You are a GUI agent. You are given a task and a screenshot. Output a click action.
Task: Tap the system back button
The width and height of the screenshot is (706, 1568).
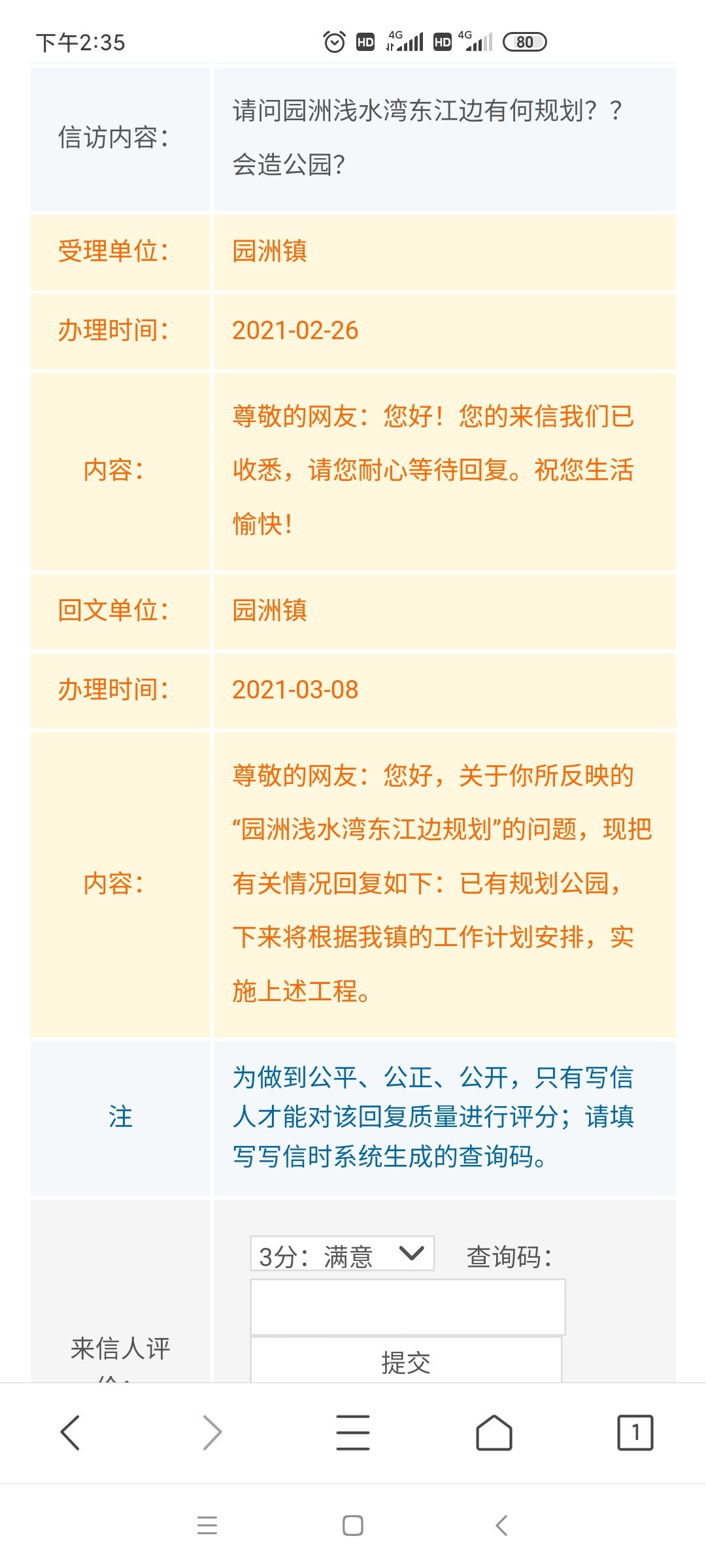[501, 1526]
